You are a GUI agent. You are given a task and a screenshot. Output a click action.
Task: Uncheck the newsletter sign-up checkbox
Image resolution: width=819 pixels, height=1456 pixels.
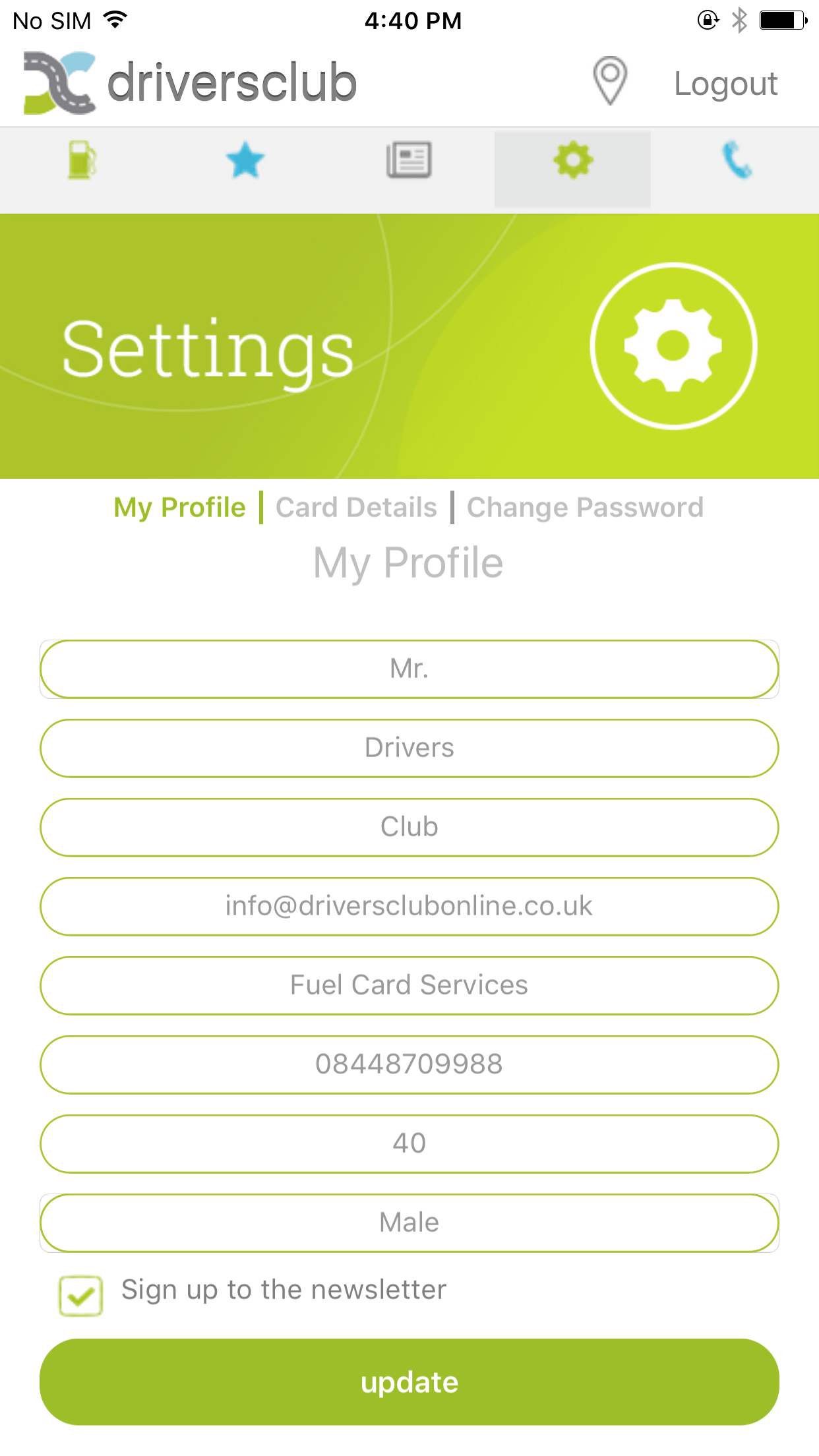tap(80, 1295)
